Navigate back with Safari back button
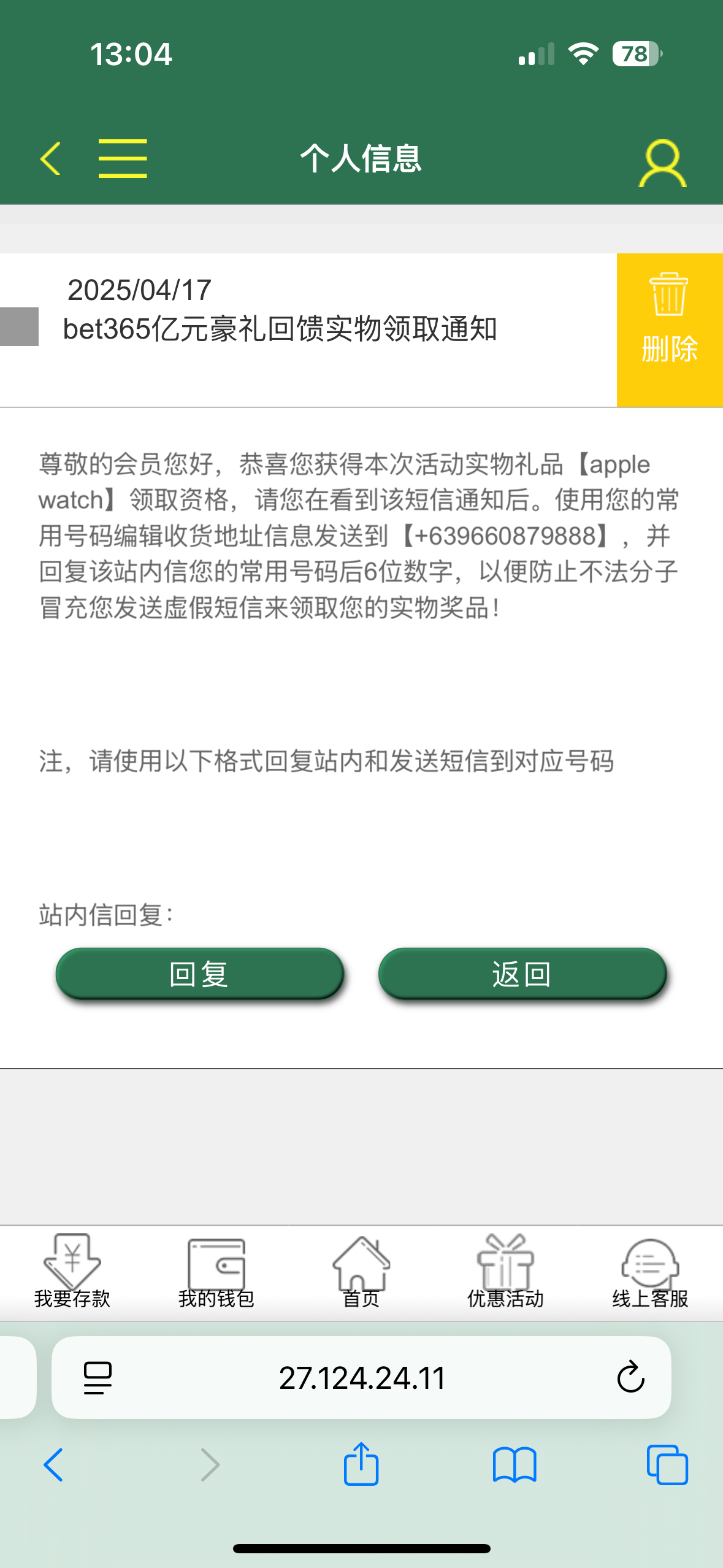The image size is (723, 1568). pyautogui.click(x=53, y=1465)
